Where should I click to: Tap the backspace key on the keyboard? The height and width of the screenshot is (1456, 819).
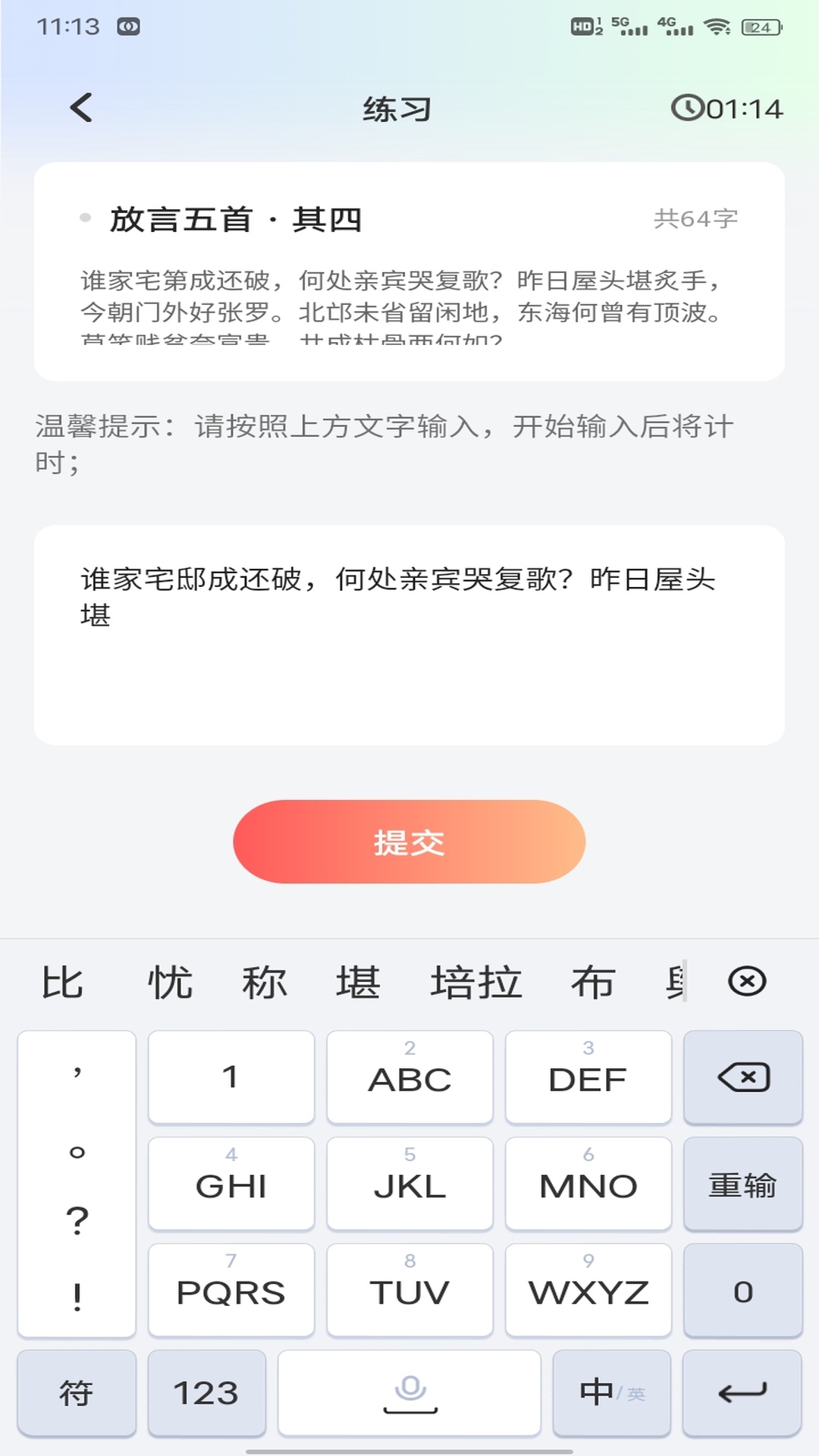point(742,1077)
